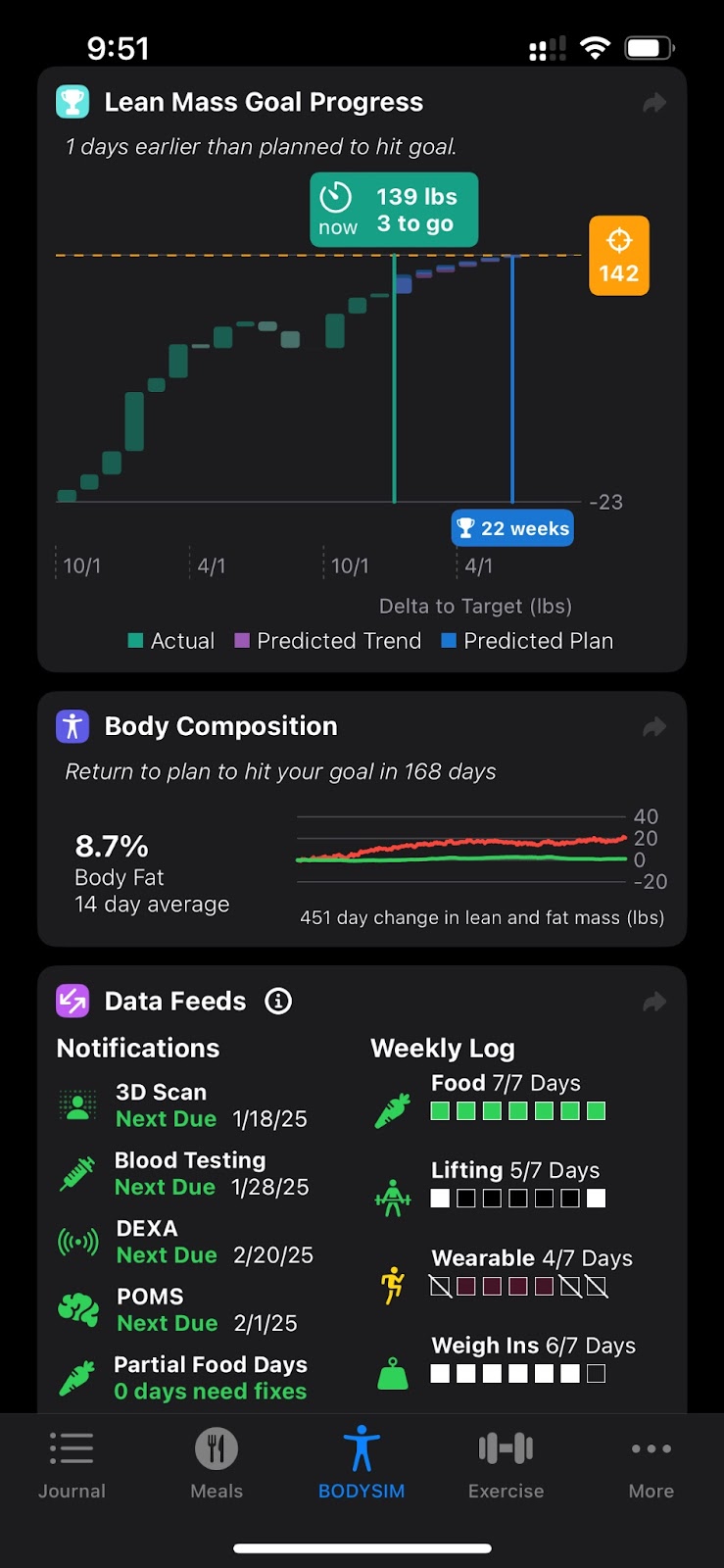Open the Data Feeds info icon

pyautogui.click(x=278, y=1002)
